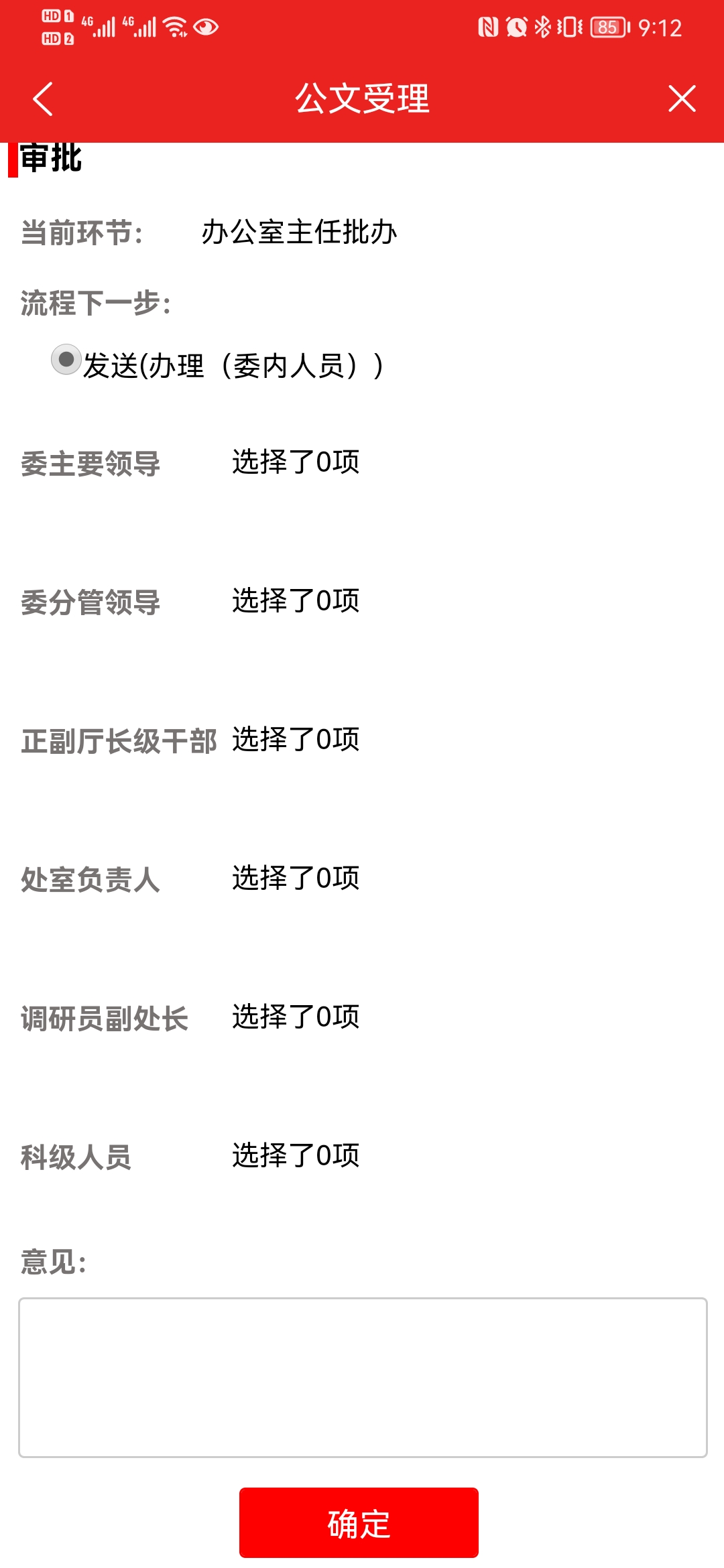Viewport: 724px width, 1568px height.
Task: Select 发送(办理（委内人员）) radio option
Action: 66,361
